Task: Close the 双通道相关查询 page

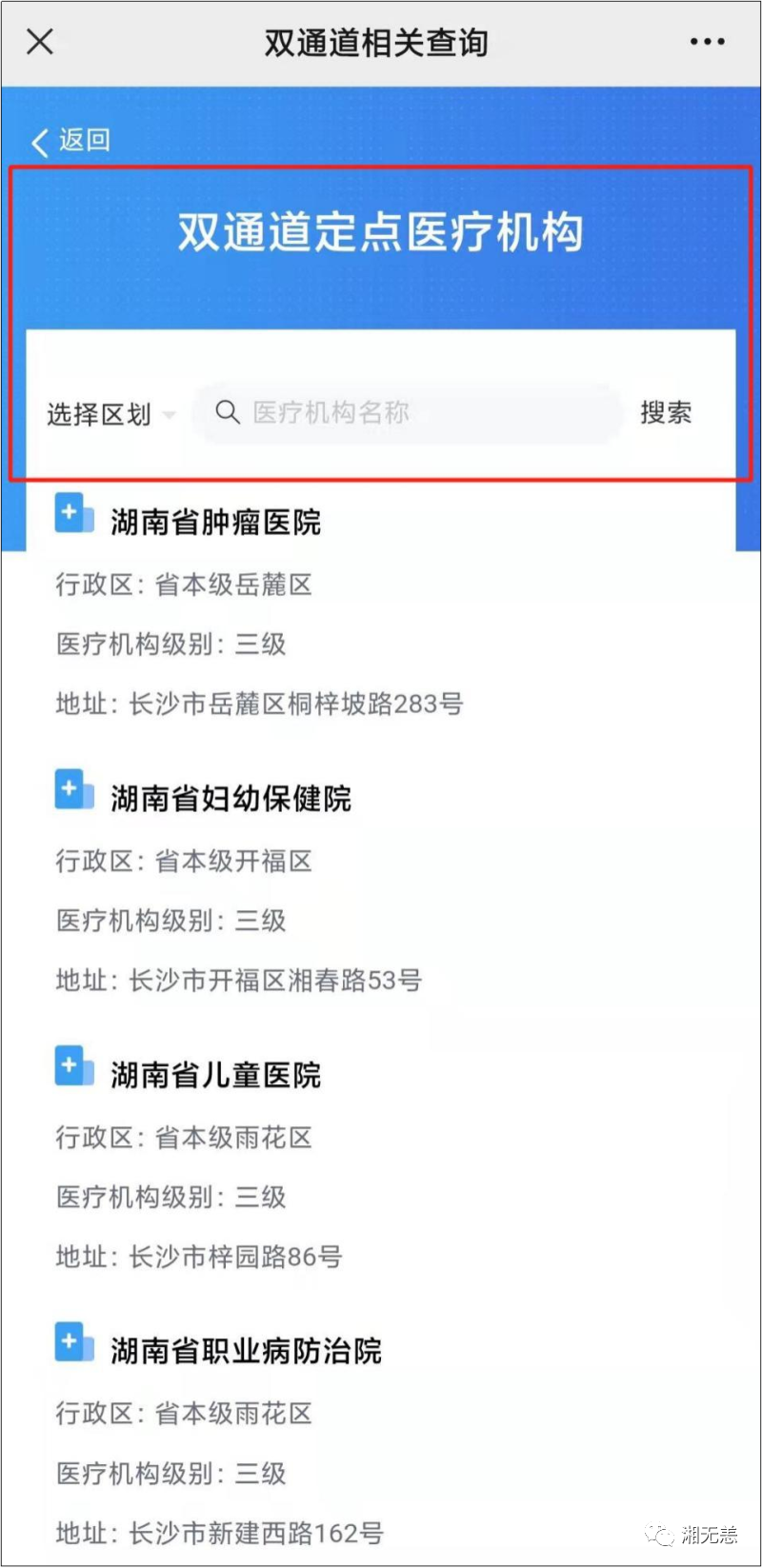Action: click(x=40, y=42)
